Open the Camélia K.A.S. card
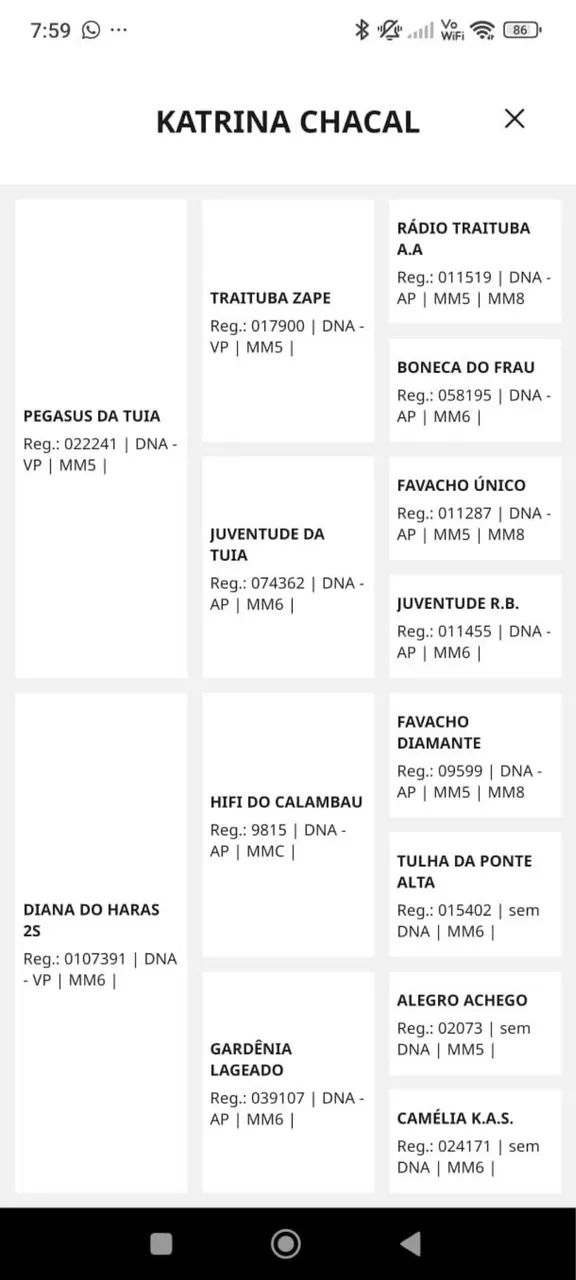The height and width of the screenshot is (1280, 576). coord(475,1141)
